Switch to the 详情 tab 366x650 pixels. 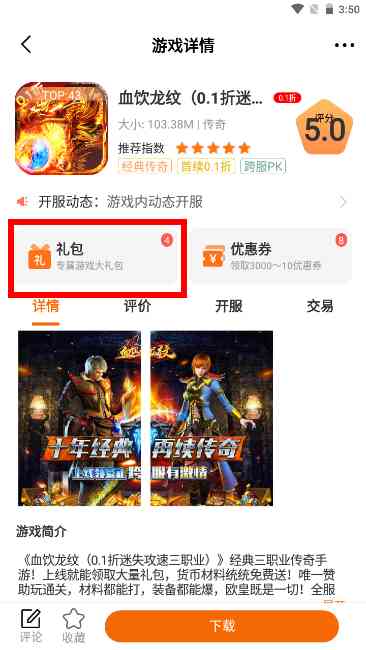click(46, 307)
